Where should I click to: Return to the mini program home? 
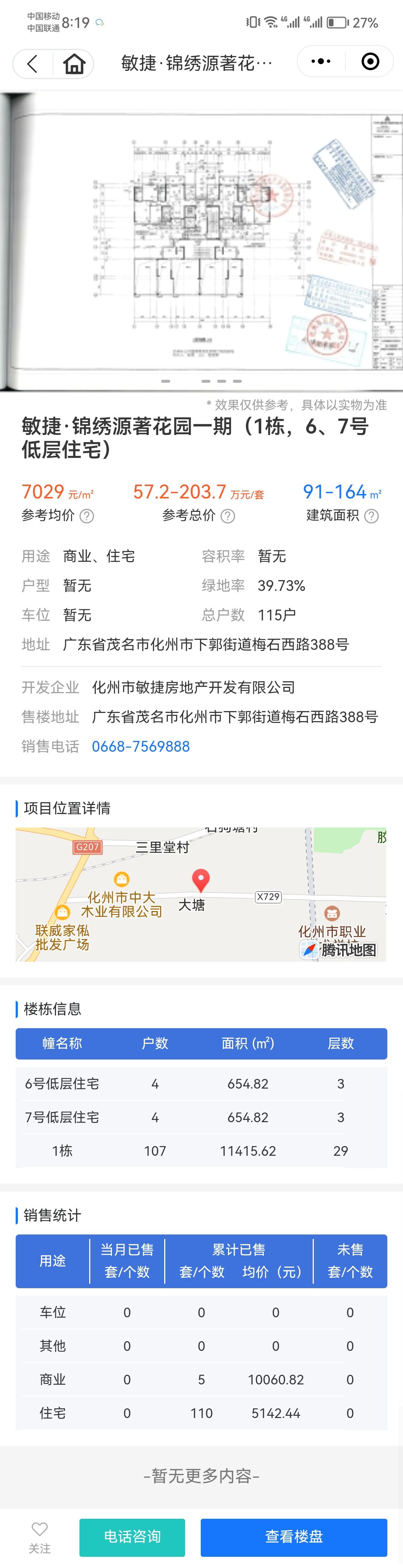(74, 63)
